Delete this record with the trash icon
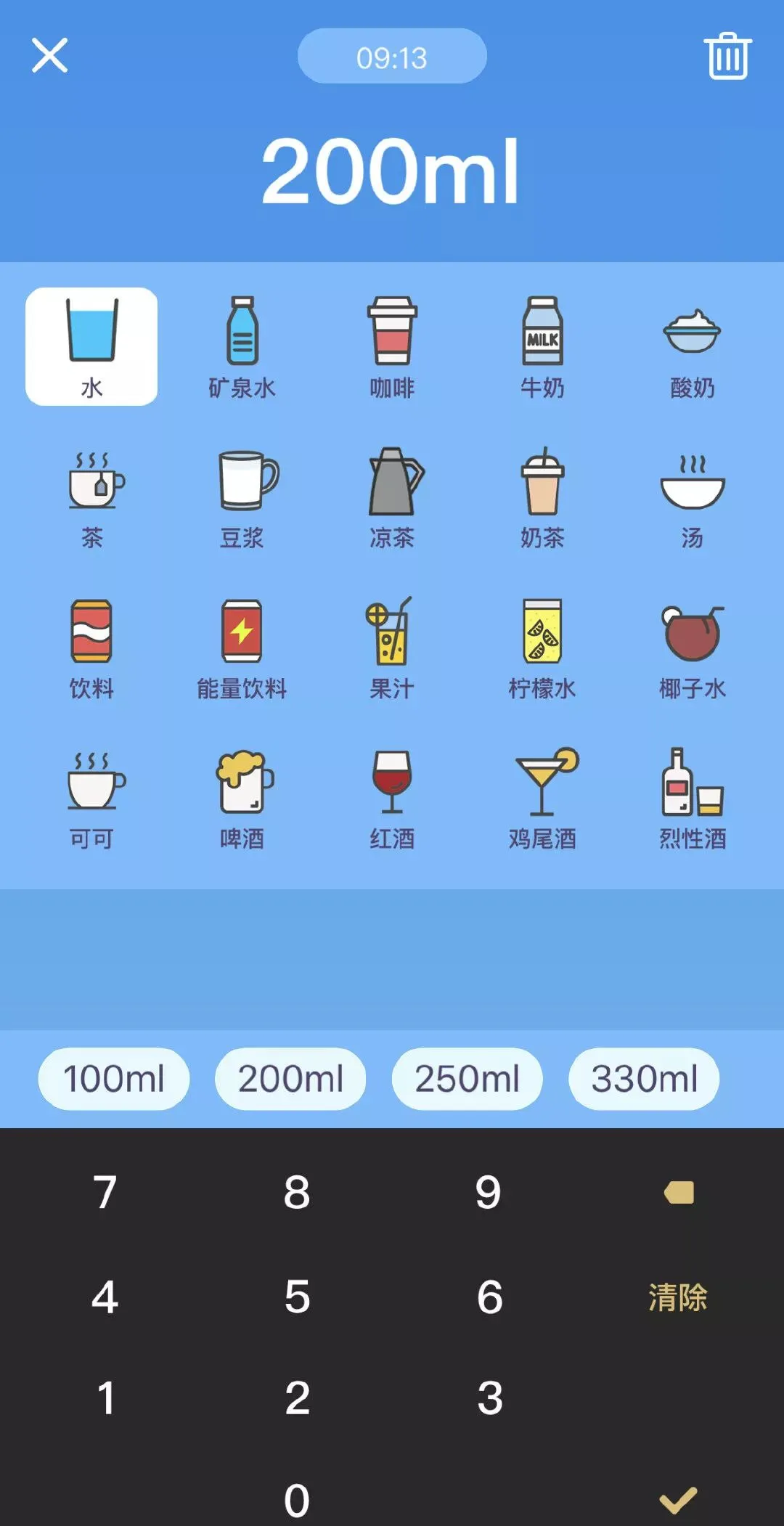Screen dimensions: 784x1526 727,56
